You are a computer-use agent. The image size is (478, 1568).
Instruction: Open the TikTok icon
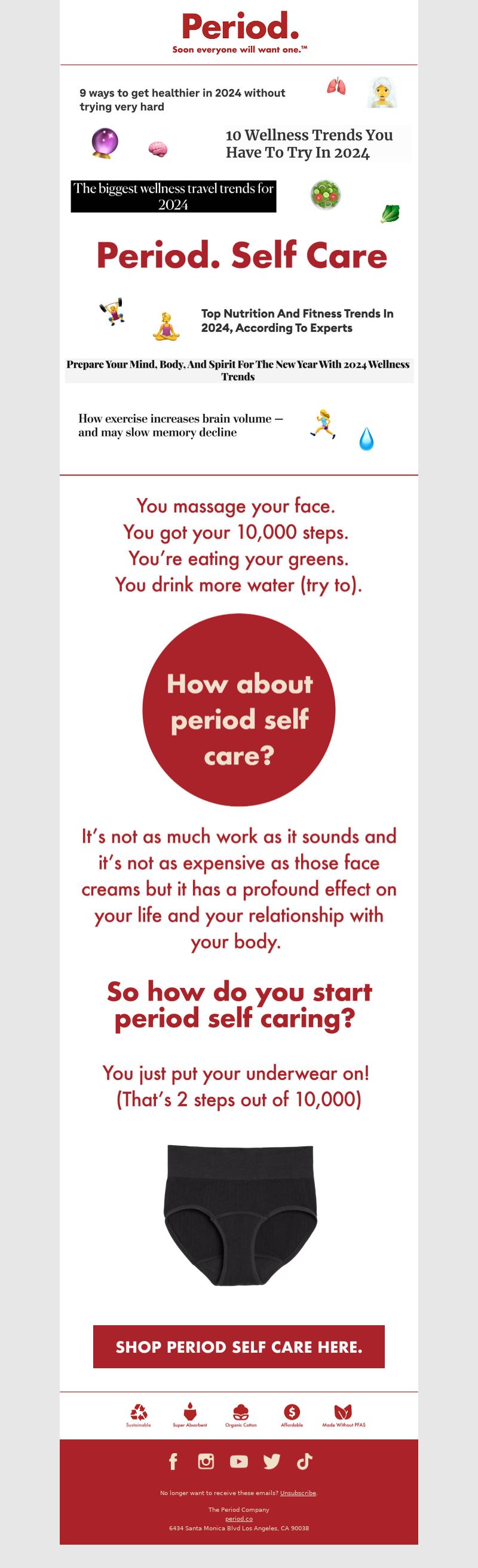coord(305,1461)
